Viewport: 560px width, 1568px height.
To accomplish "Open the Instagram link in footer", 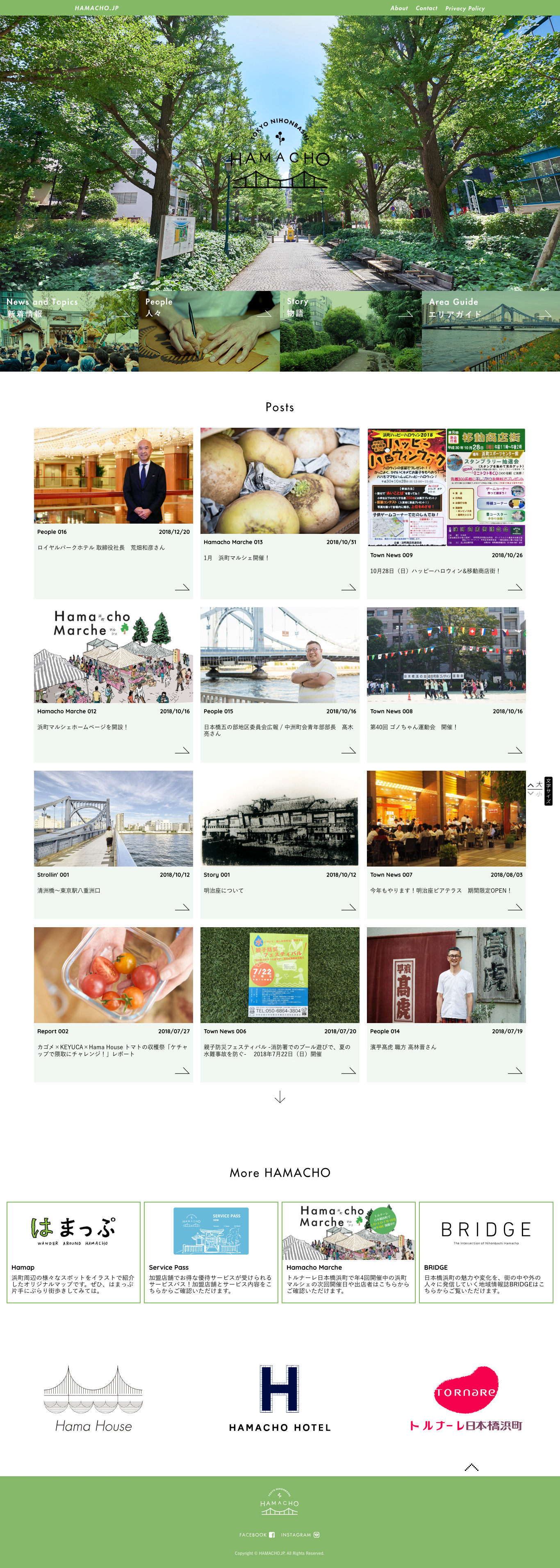I will point(300,1534).
